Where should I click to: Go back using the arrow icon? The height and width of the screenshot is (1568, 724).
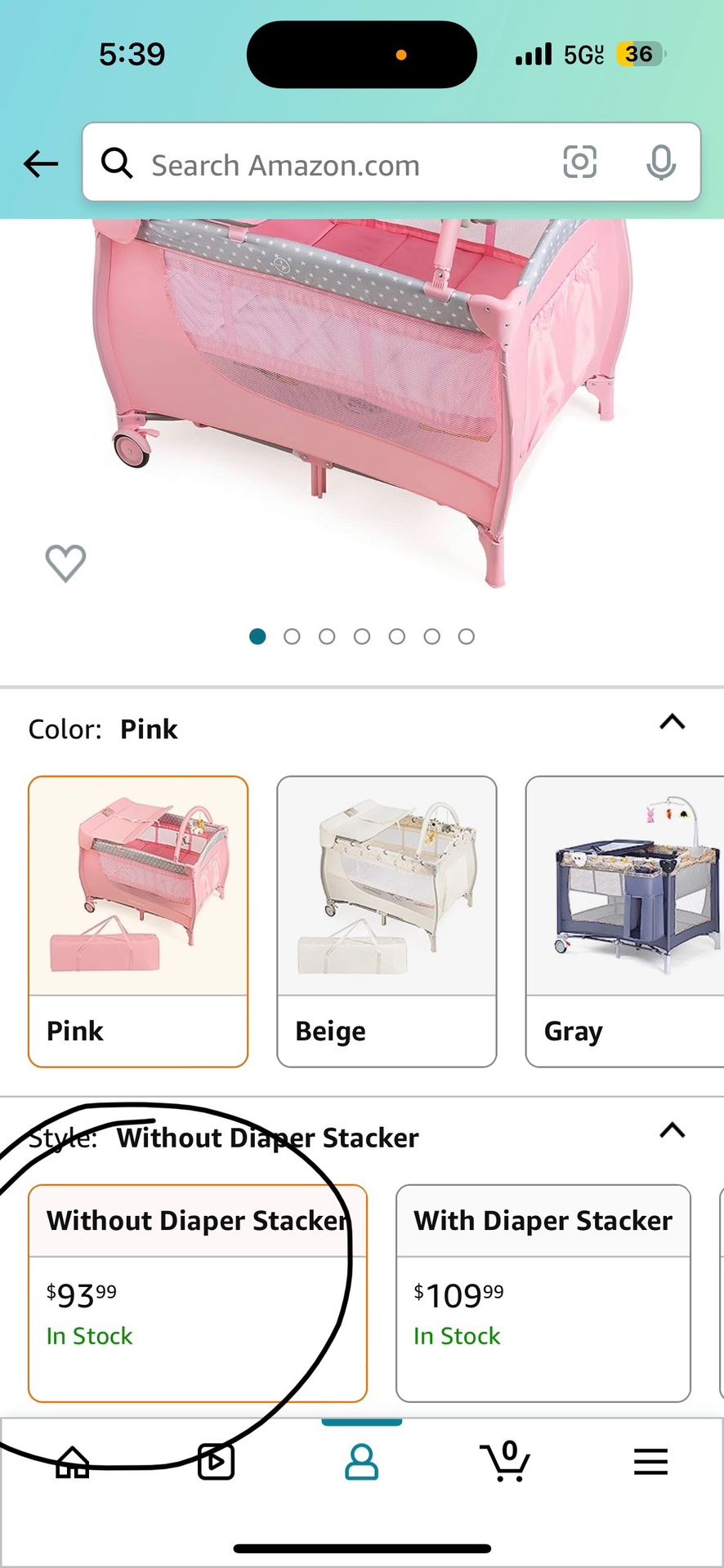[x=41, y=164]
